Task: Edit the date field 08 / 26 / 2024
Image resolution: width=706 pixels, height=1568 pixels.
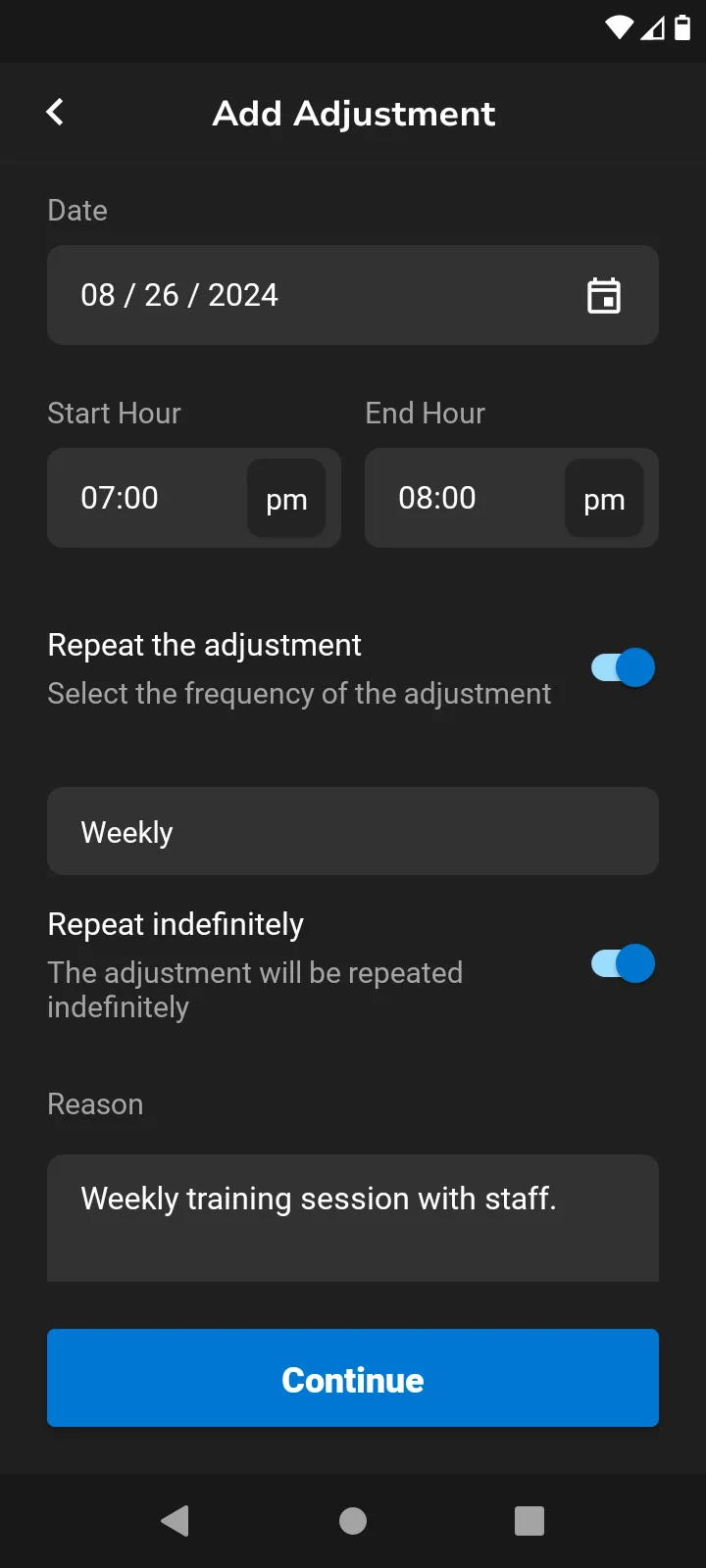Action: (x=294, y=295)
